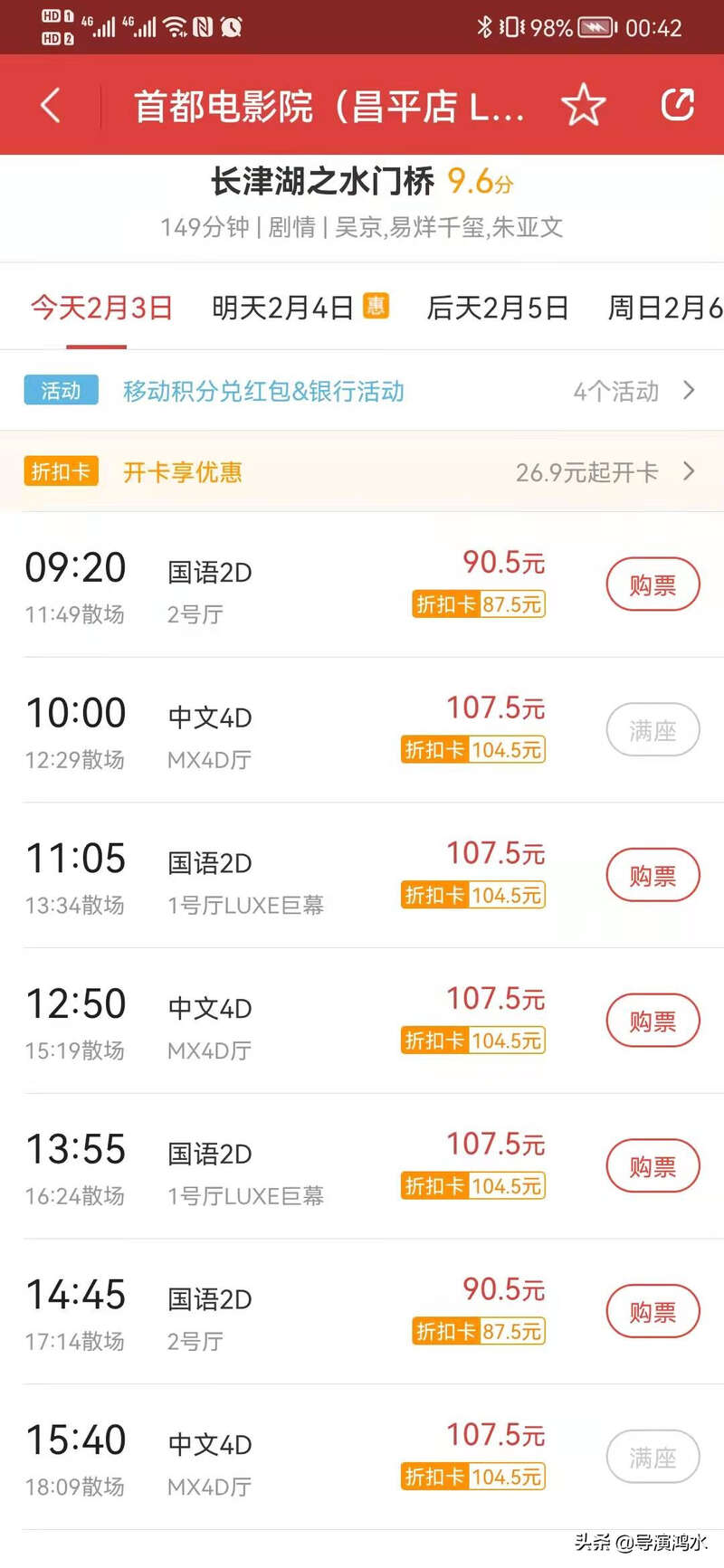This screenshot has width=724, height=1568.
Task: Tap 购票 for the 13:55 showing
Action: [653, 1167]
